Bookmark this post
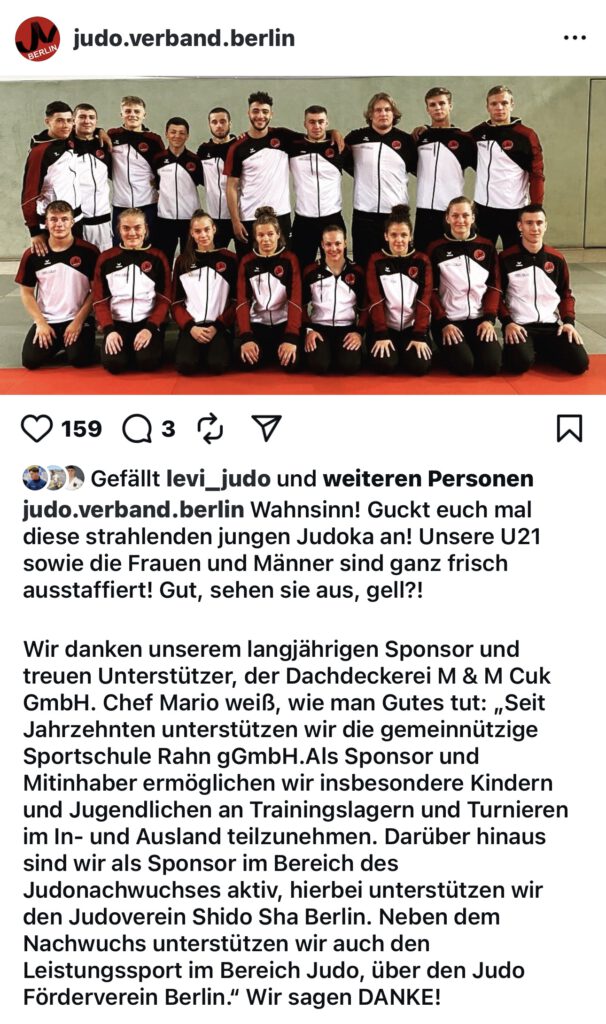Screen dimensions: 606x1024 click(569, 429)
